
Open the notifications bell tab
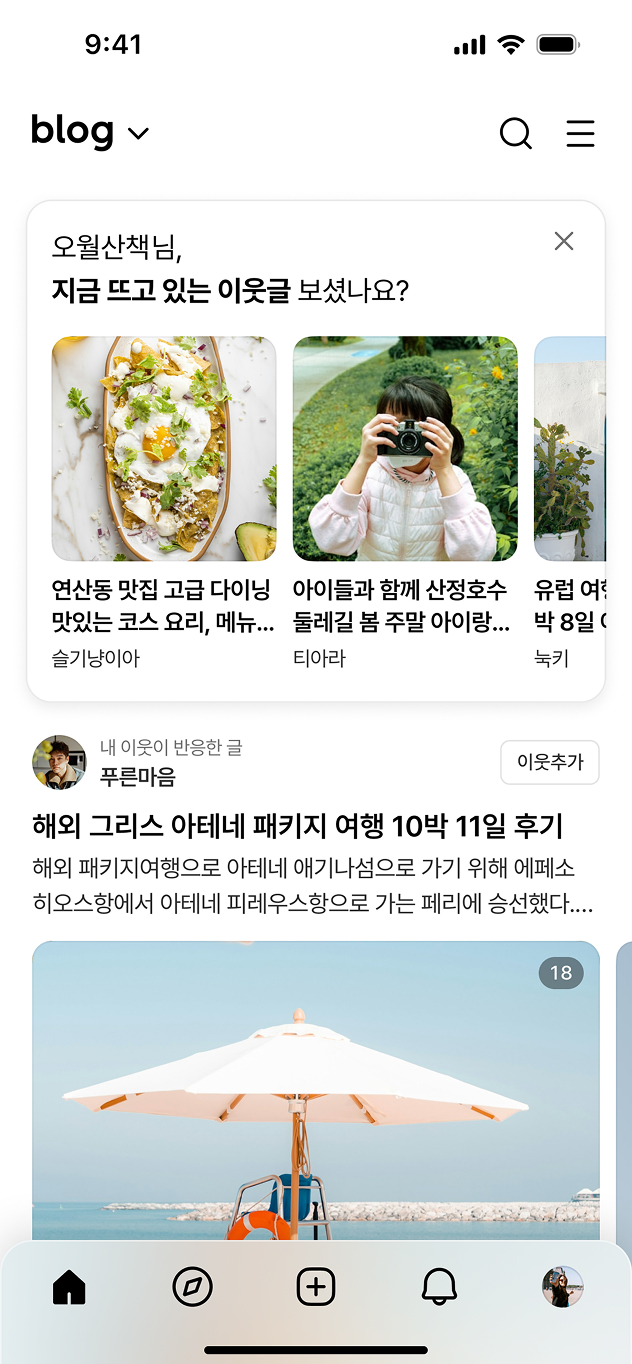(x=439, y=1287)
